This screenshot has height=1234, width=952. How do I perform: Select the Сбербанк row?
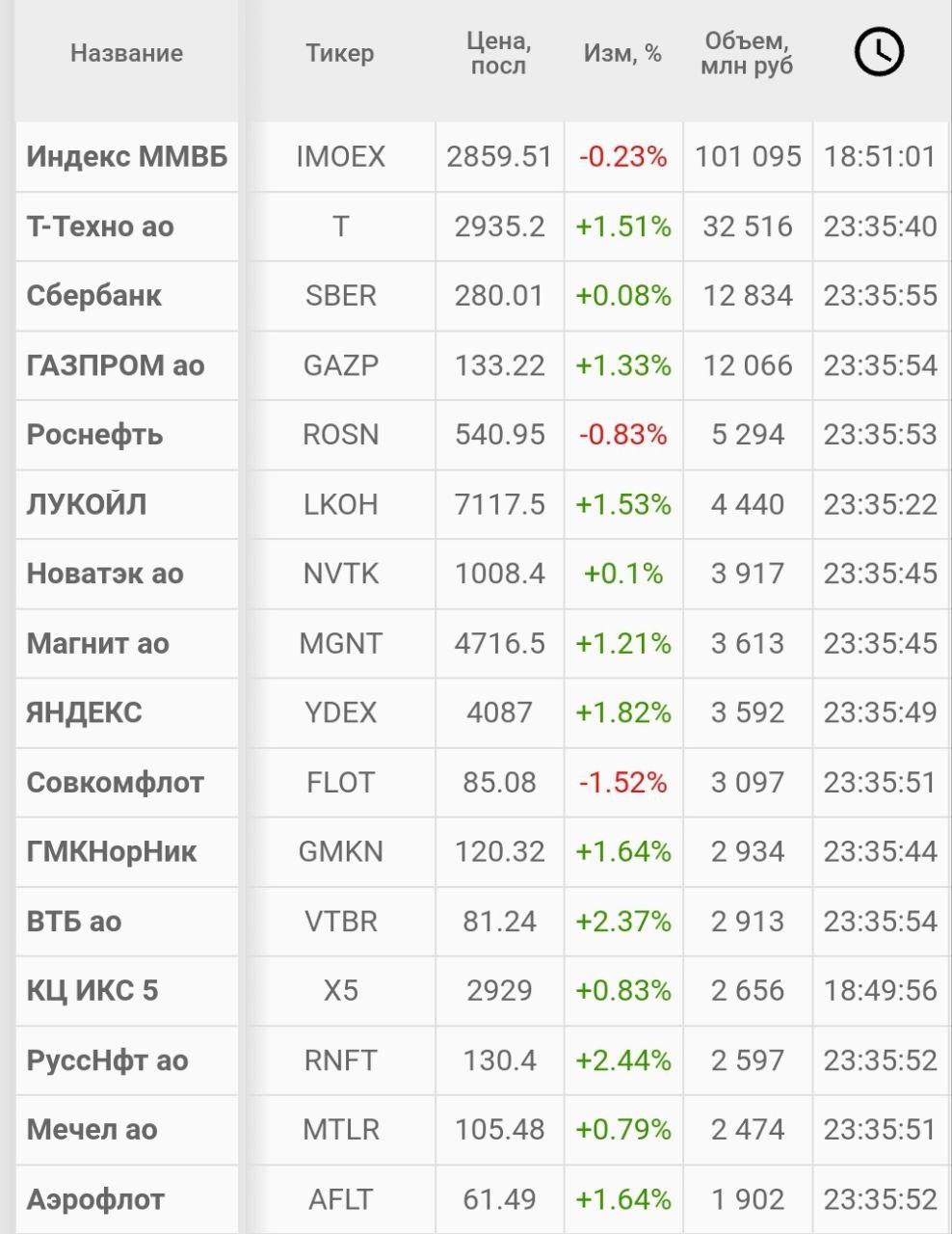point(93,296)
